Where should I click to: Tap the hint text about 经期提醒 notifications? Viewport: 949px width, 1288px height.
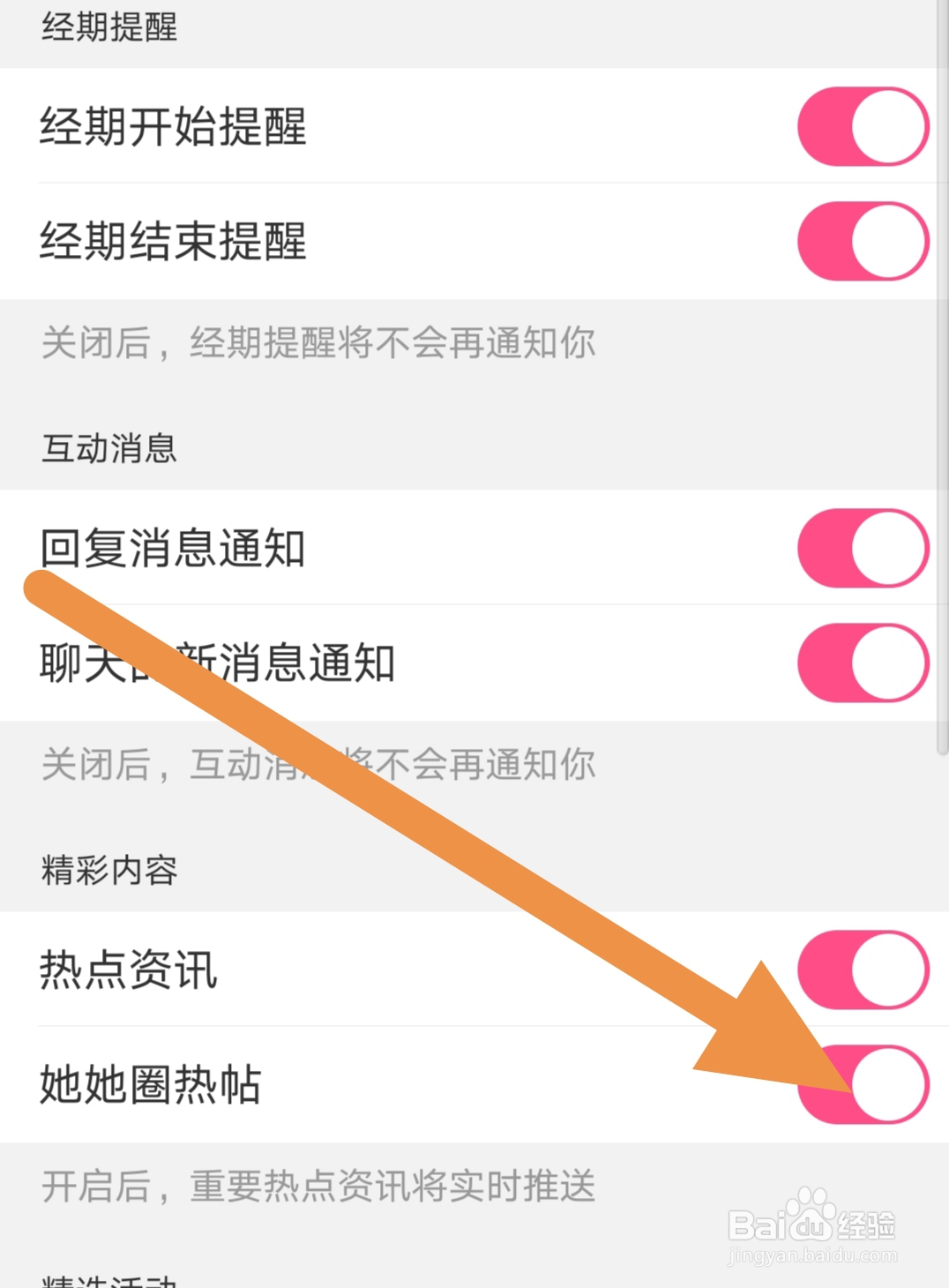[x=318, y=345]
